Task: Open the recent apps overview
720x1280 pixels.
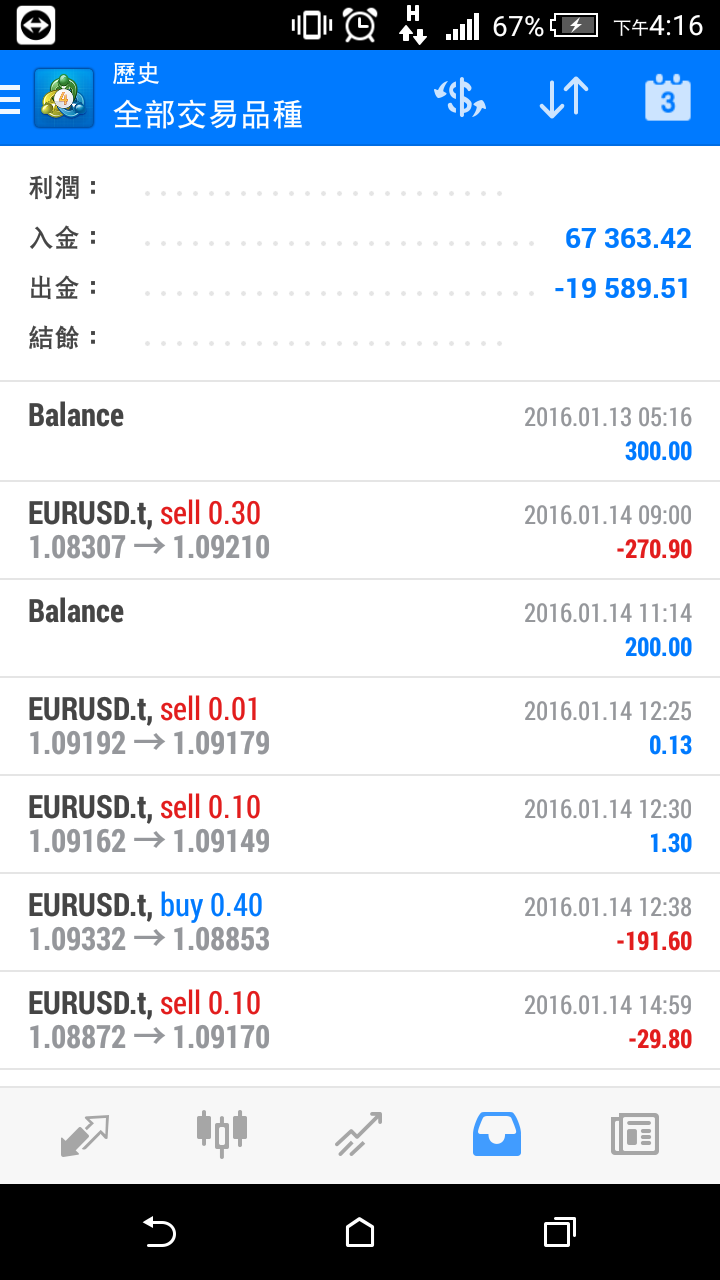Action: tap(560, 1232)
